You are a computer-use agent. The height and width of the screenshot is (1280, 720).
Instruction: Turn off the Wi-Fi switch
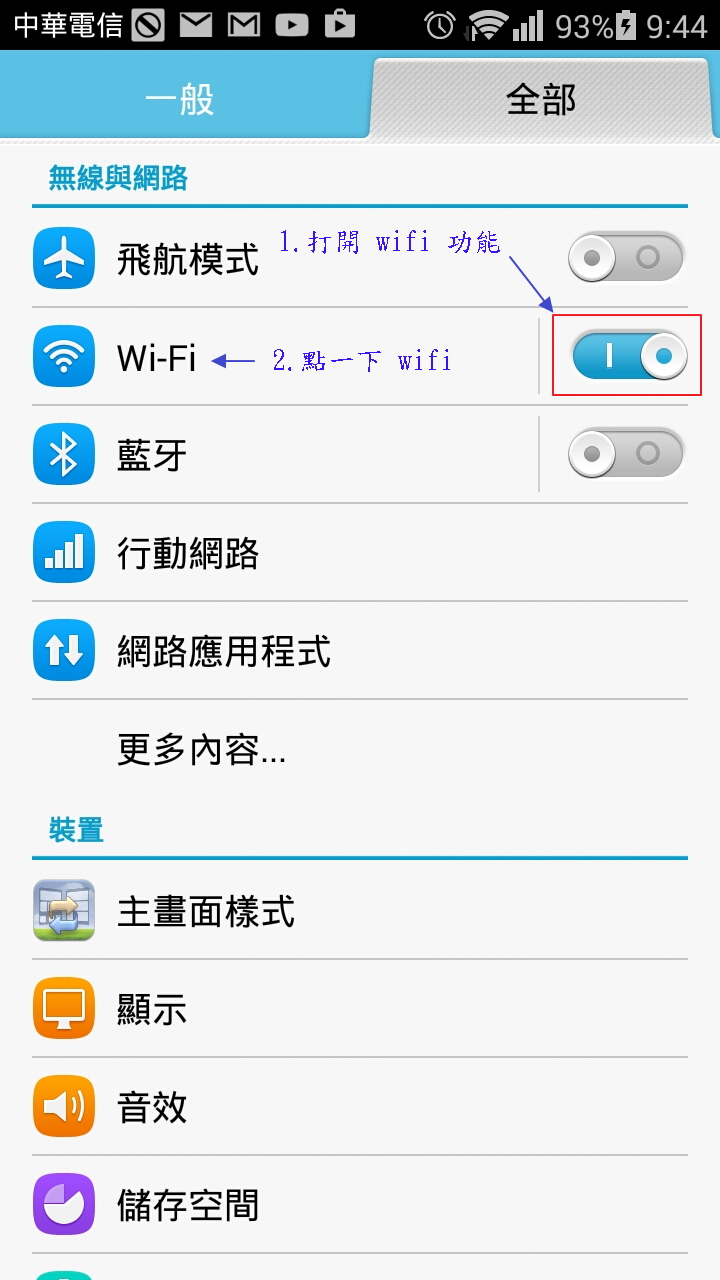[x=628, y=356]
